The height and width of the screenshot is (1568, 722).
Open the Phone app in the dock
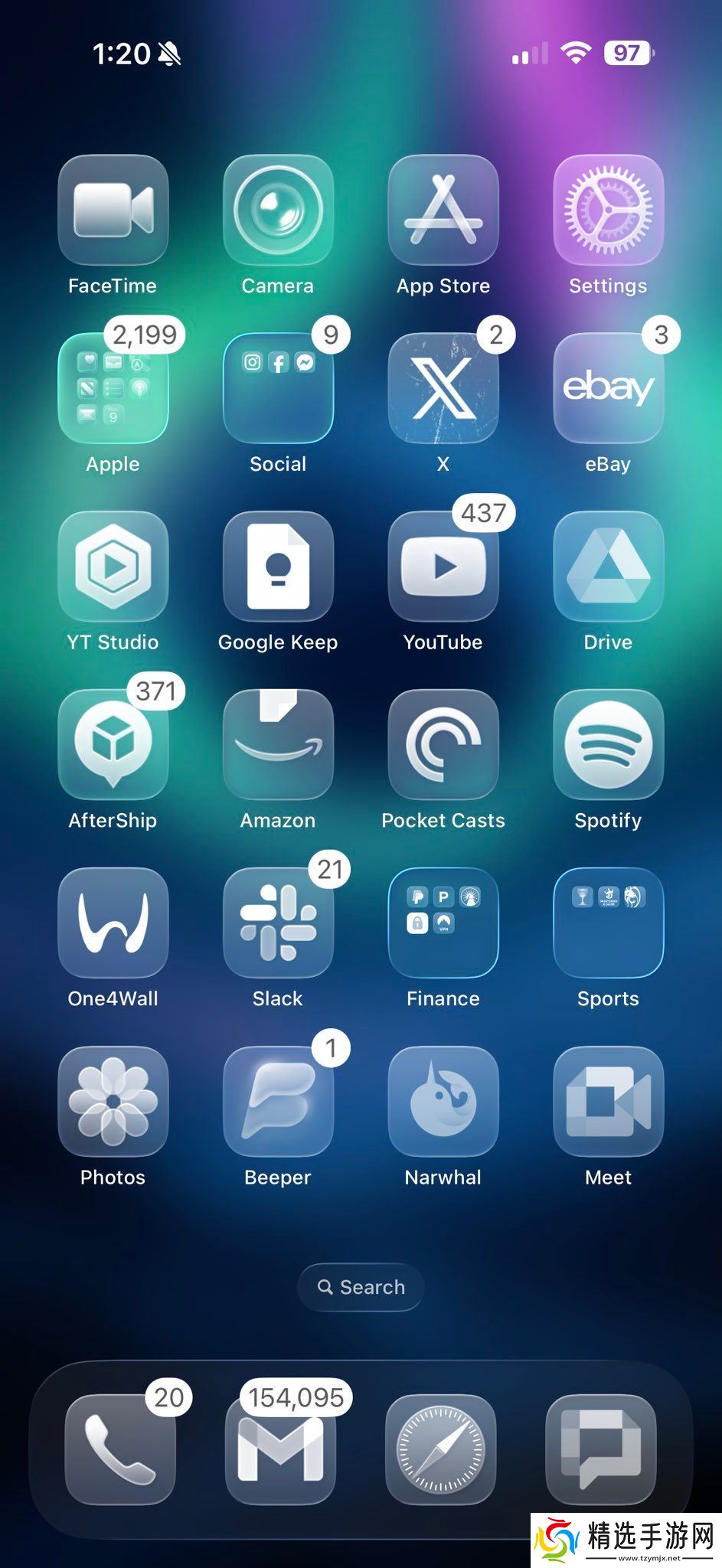pos(120,1449)
